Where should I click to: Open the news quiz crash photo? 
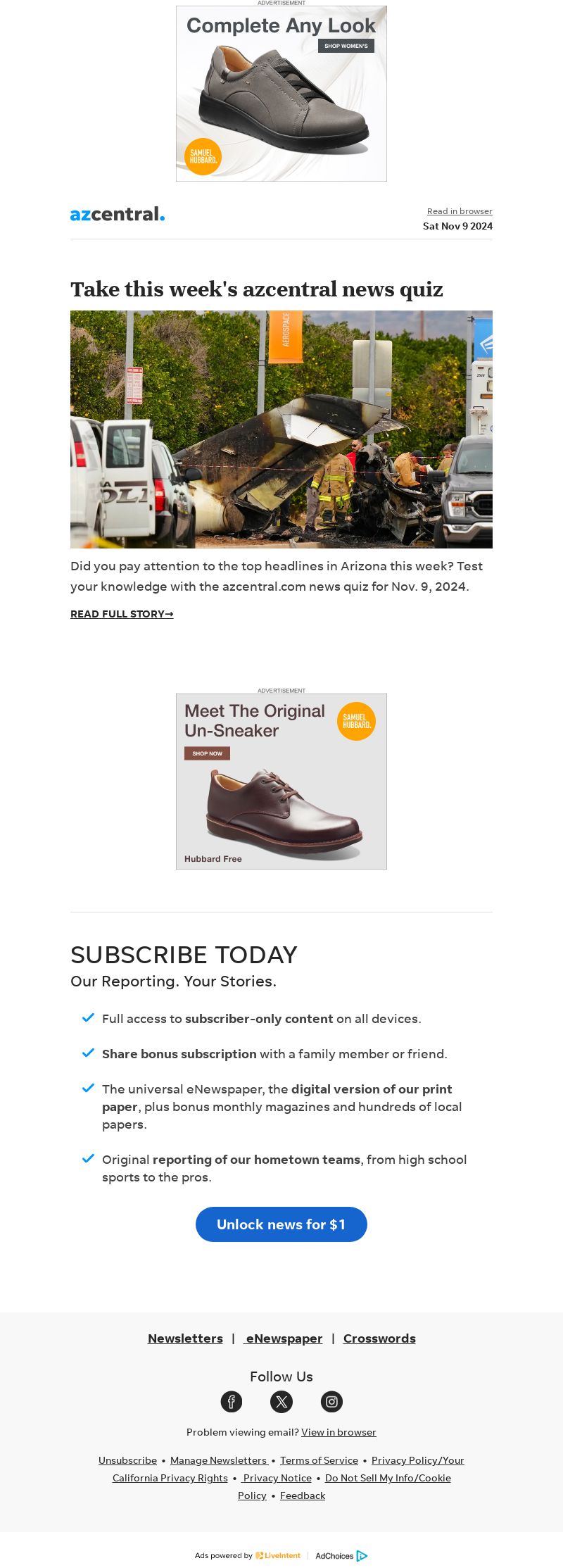281,429
